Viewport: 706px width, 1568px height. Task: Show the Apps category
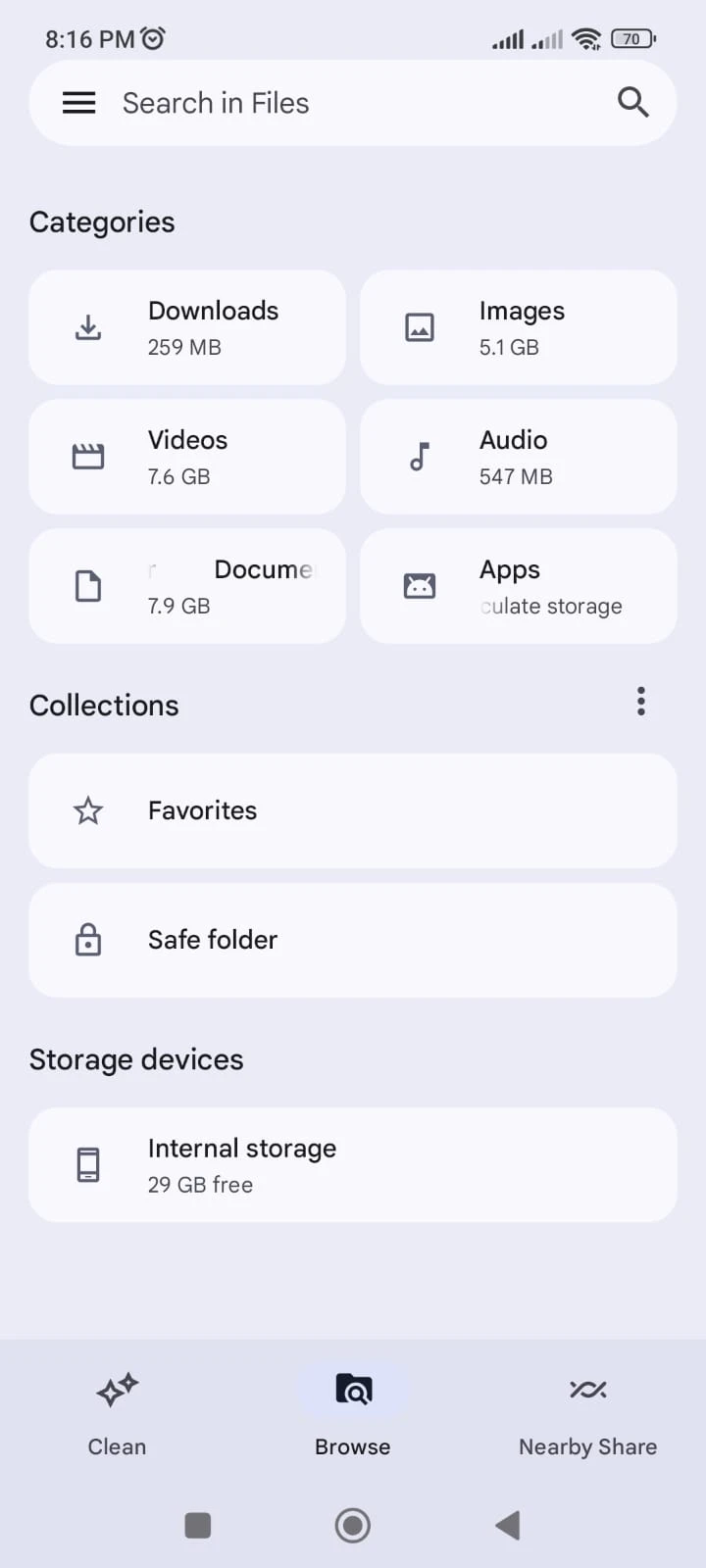(518, 586)
